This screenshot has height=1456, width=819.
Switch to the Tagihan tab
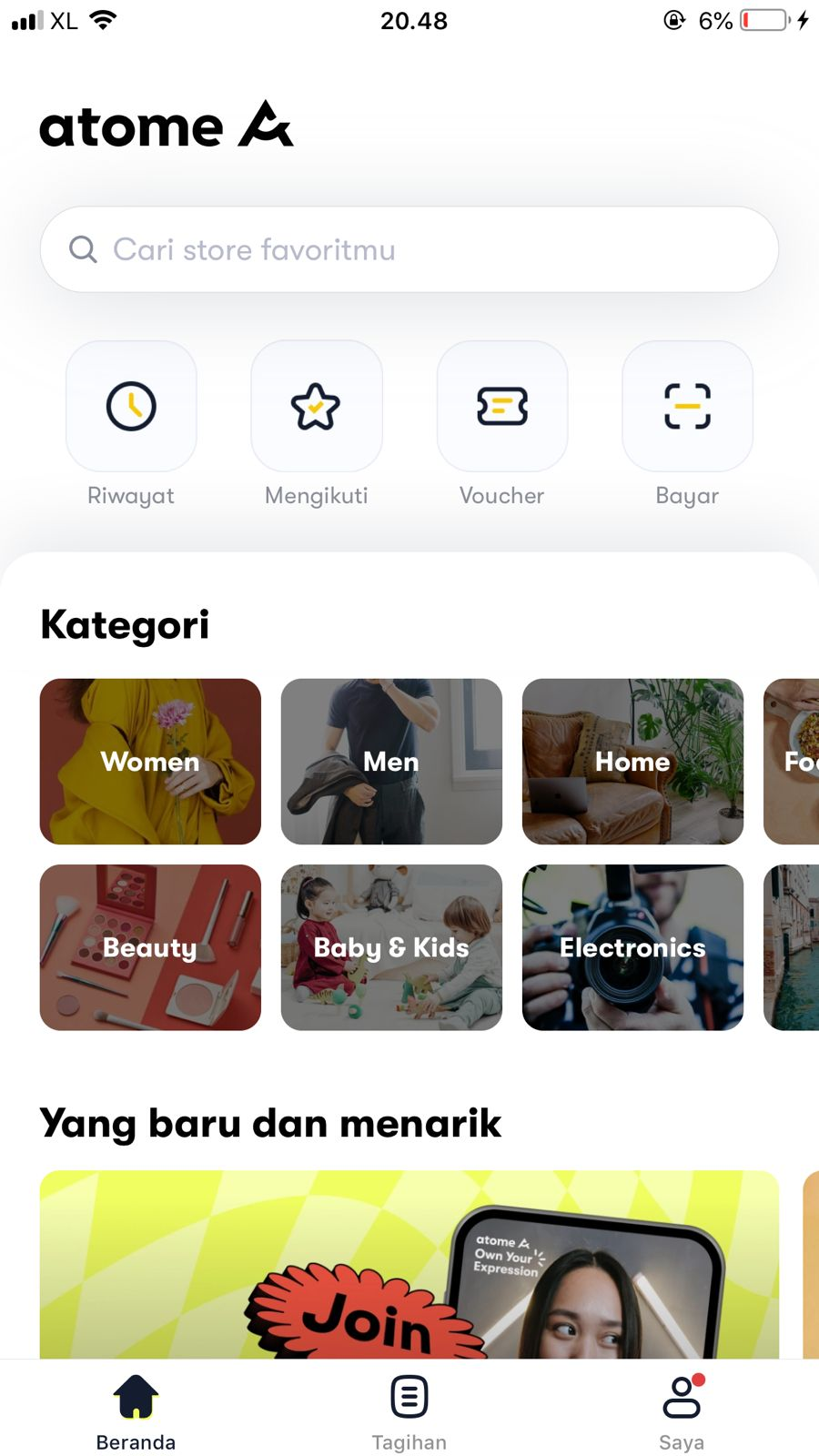pos(409,1412)
